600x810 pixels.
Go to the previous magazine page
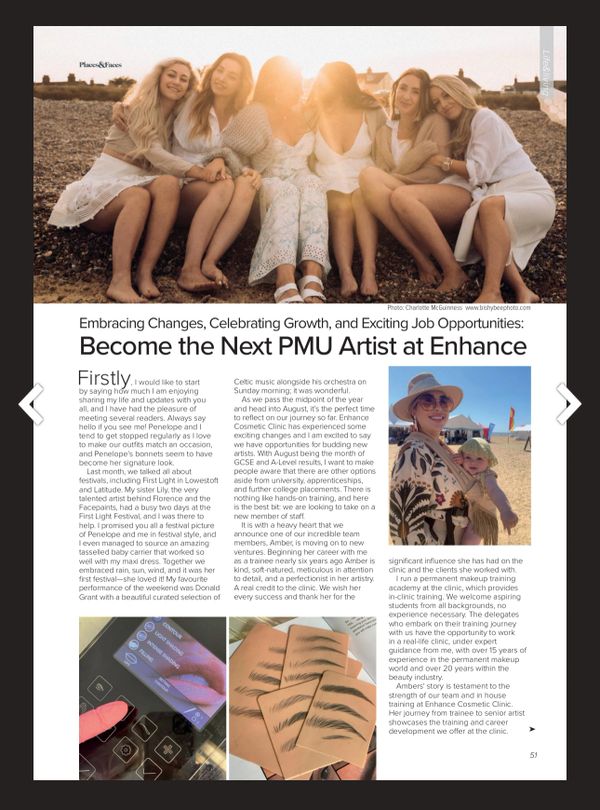pos(30,404)
